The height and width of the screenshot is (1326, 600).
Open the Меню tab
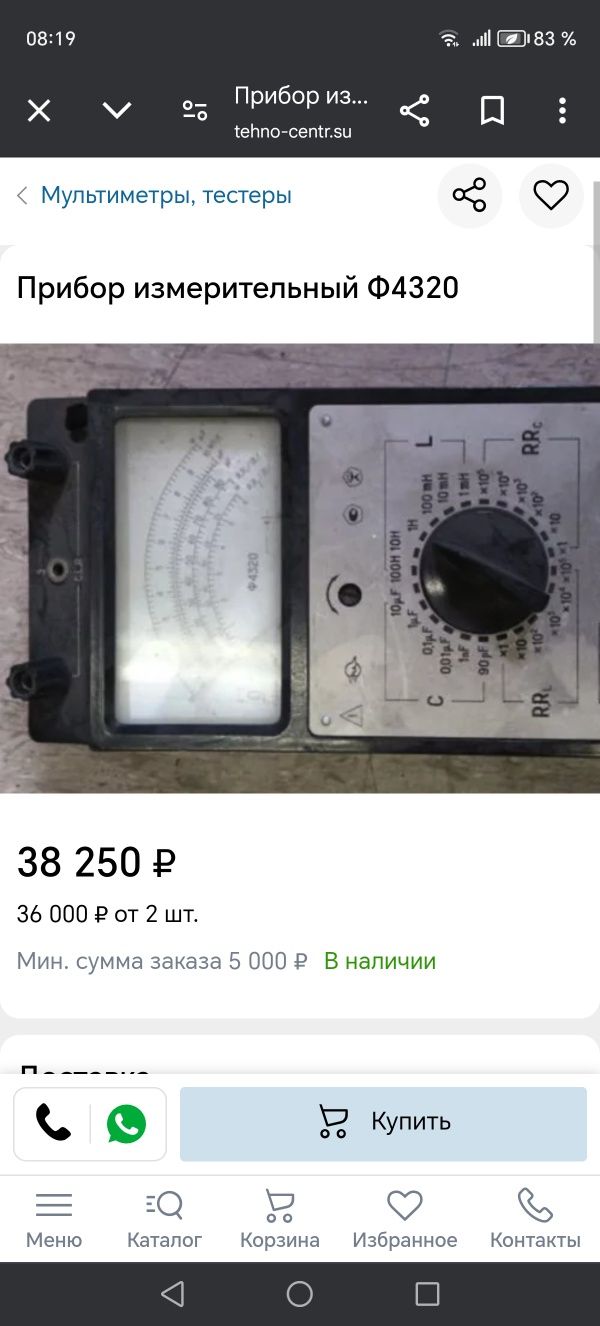click(54, 1220)
